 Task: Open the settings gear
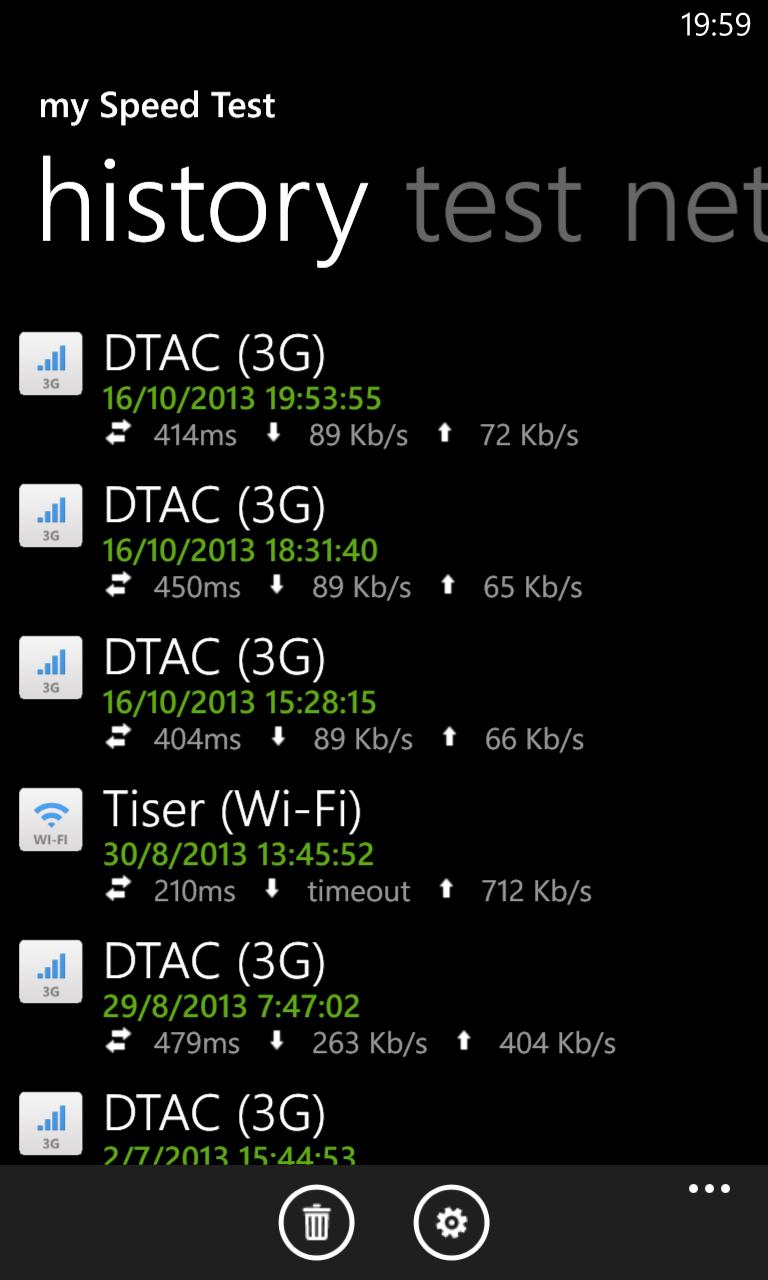(x=451, y=1222)
